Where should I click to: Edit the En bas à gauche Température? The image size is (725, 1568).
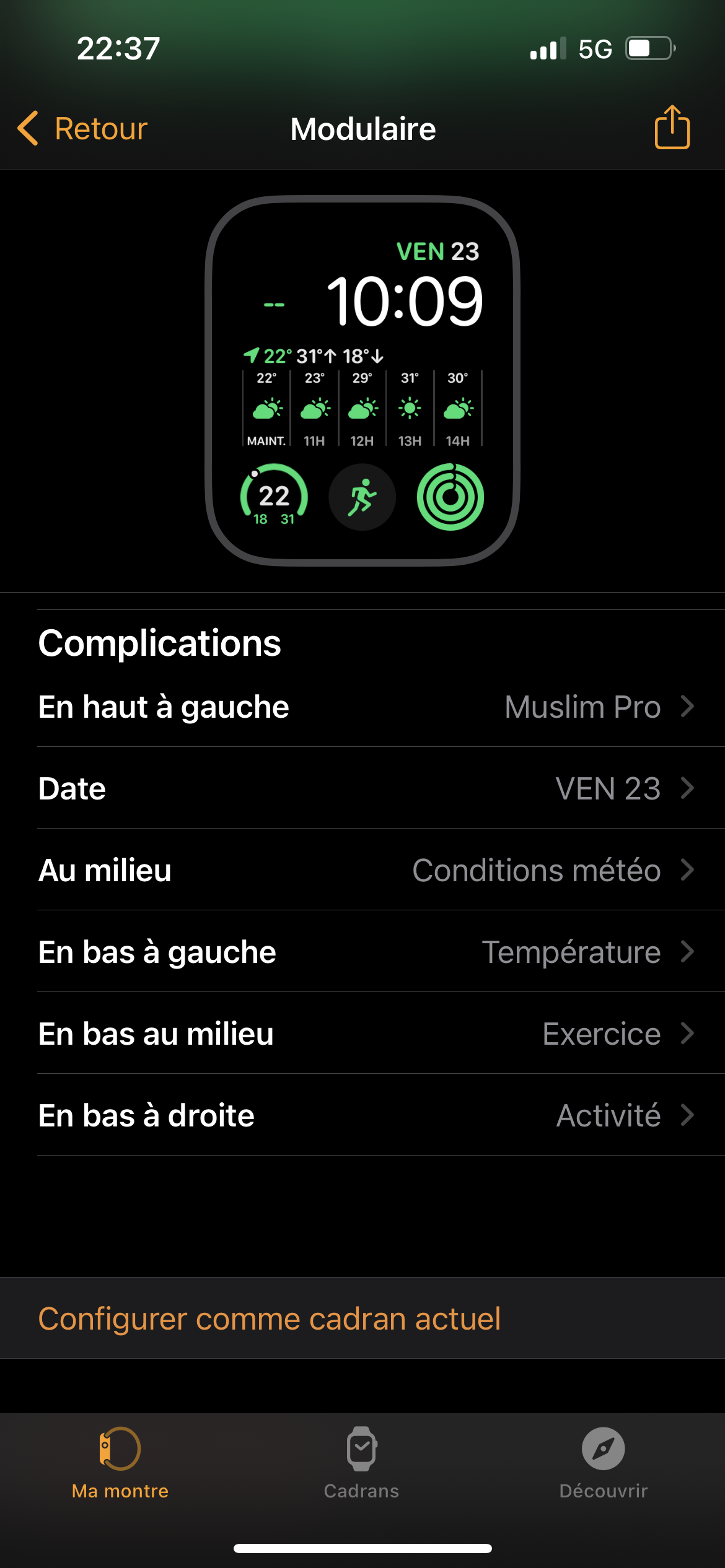point(366,952)
